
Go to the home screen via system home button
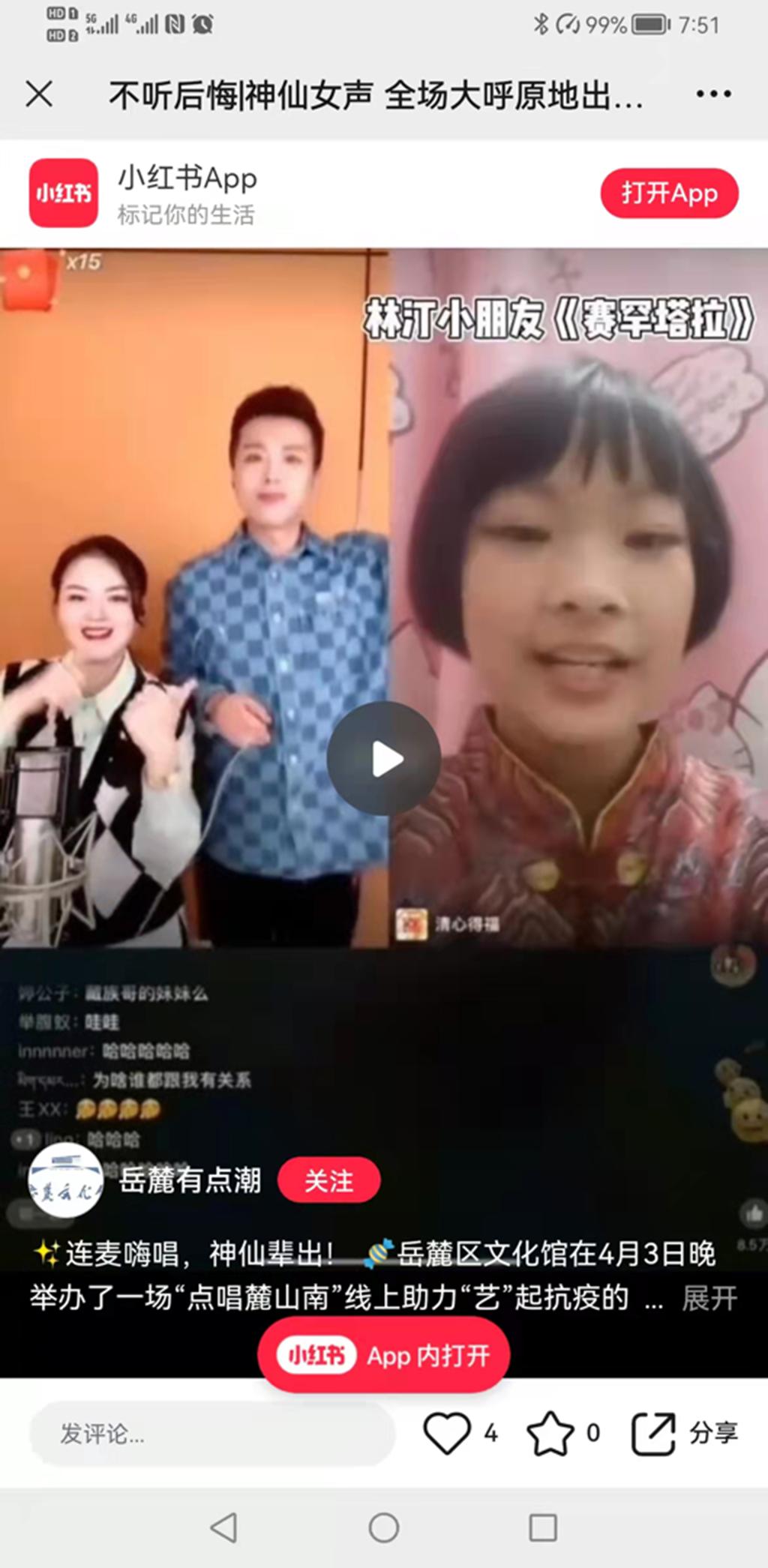[x=384, y=1528]
